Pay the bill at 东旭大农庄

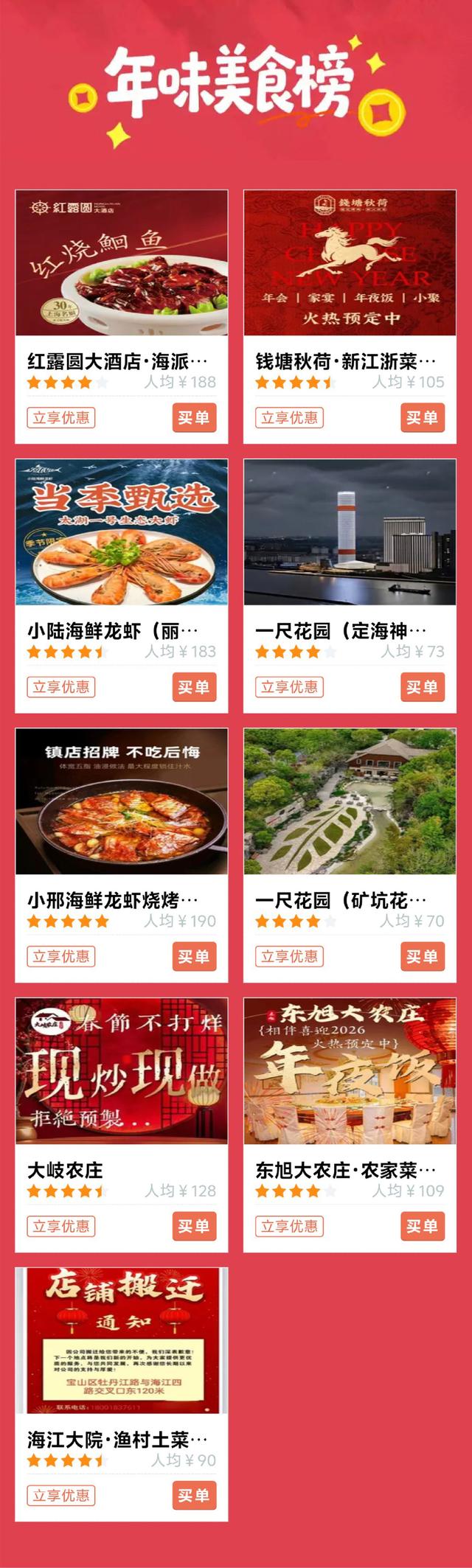422,1227
